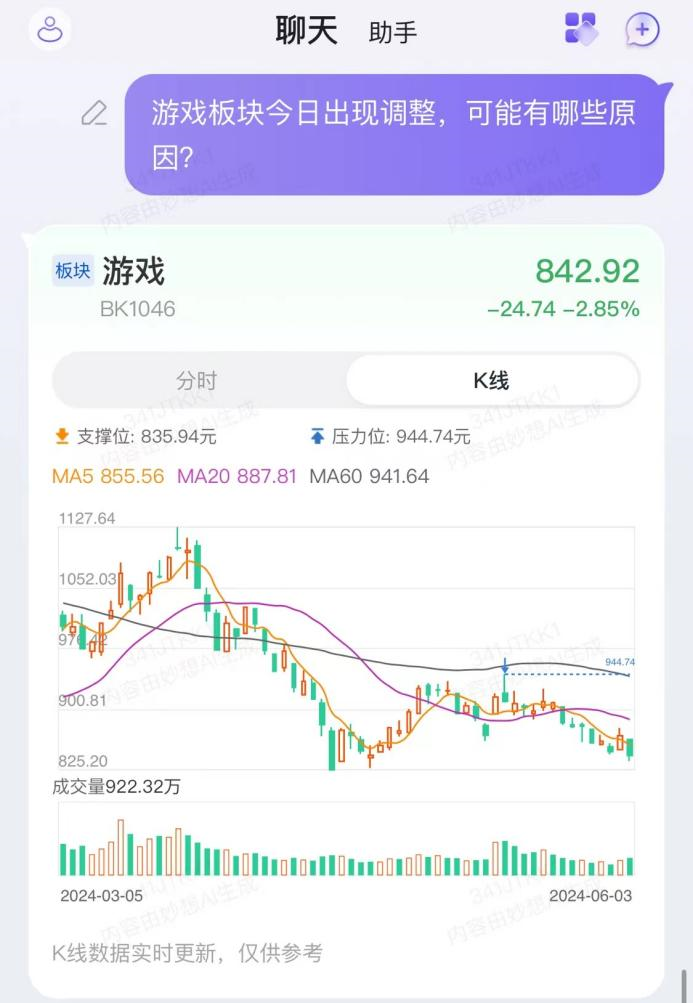Edit the question about 游戏板块
The width and height of the screenshot is (693, 1003).
pyautogui.click(x=94, y=114)
